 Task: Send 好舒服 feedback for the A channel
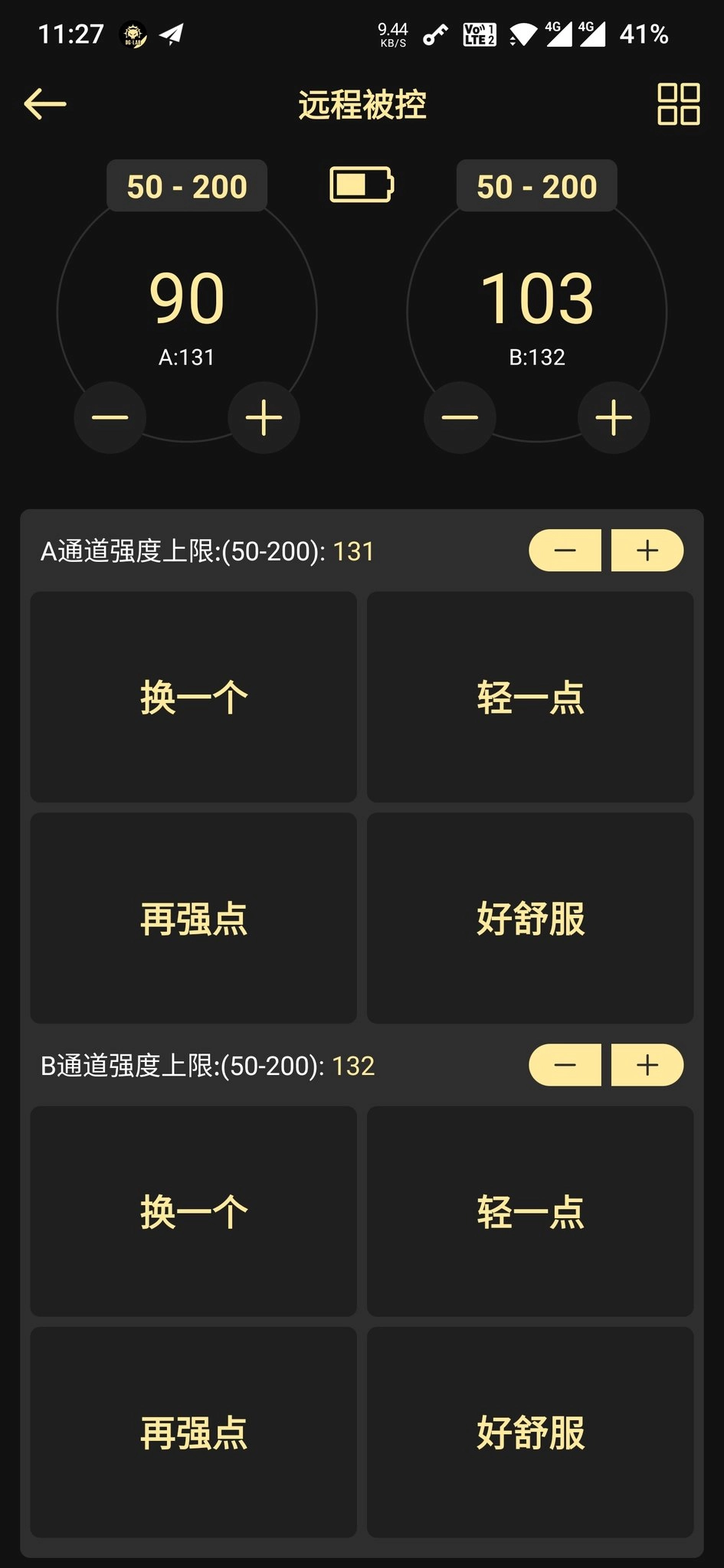[x=530, y=918]
